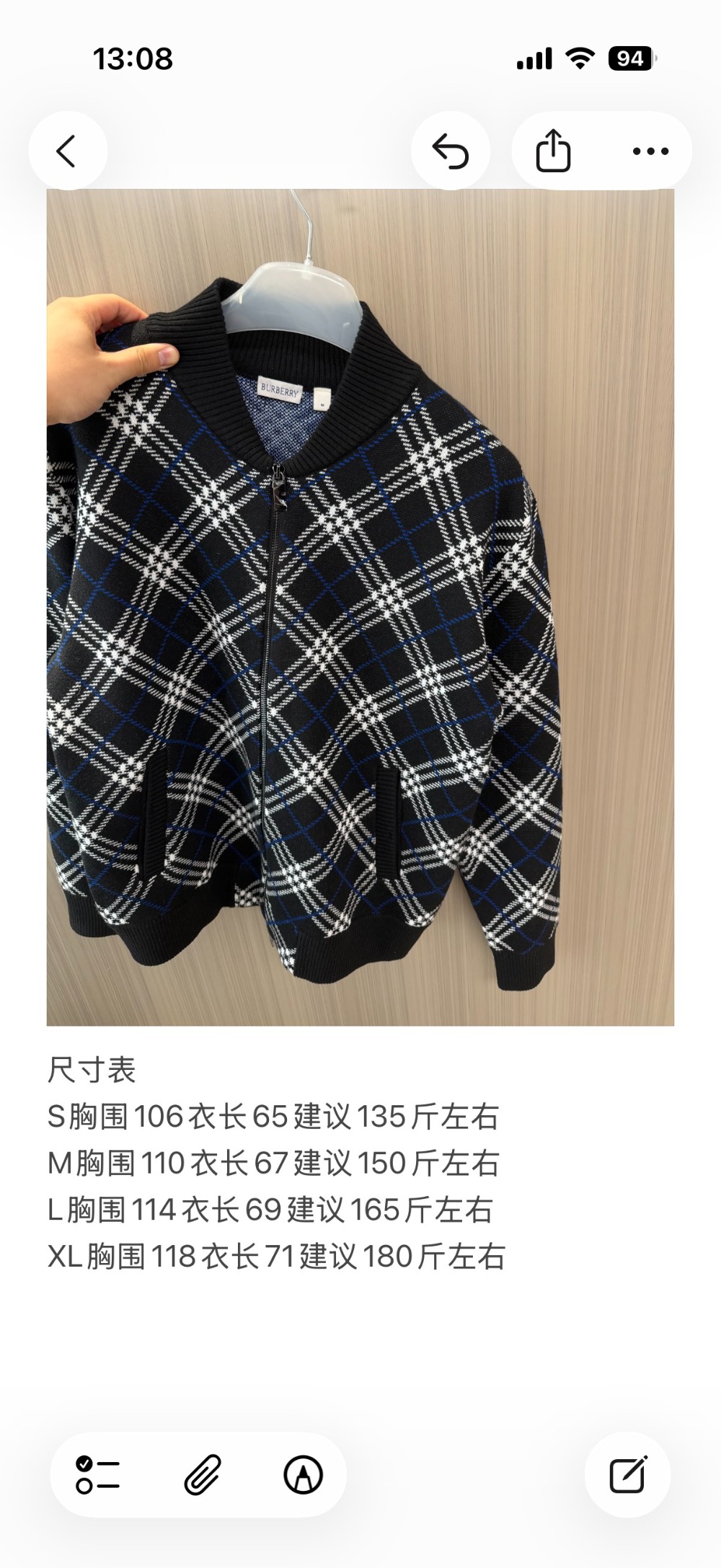Share this note
This screenshot has width=721, height=1568.
coord(553,149)
